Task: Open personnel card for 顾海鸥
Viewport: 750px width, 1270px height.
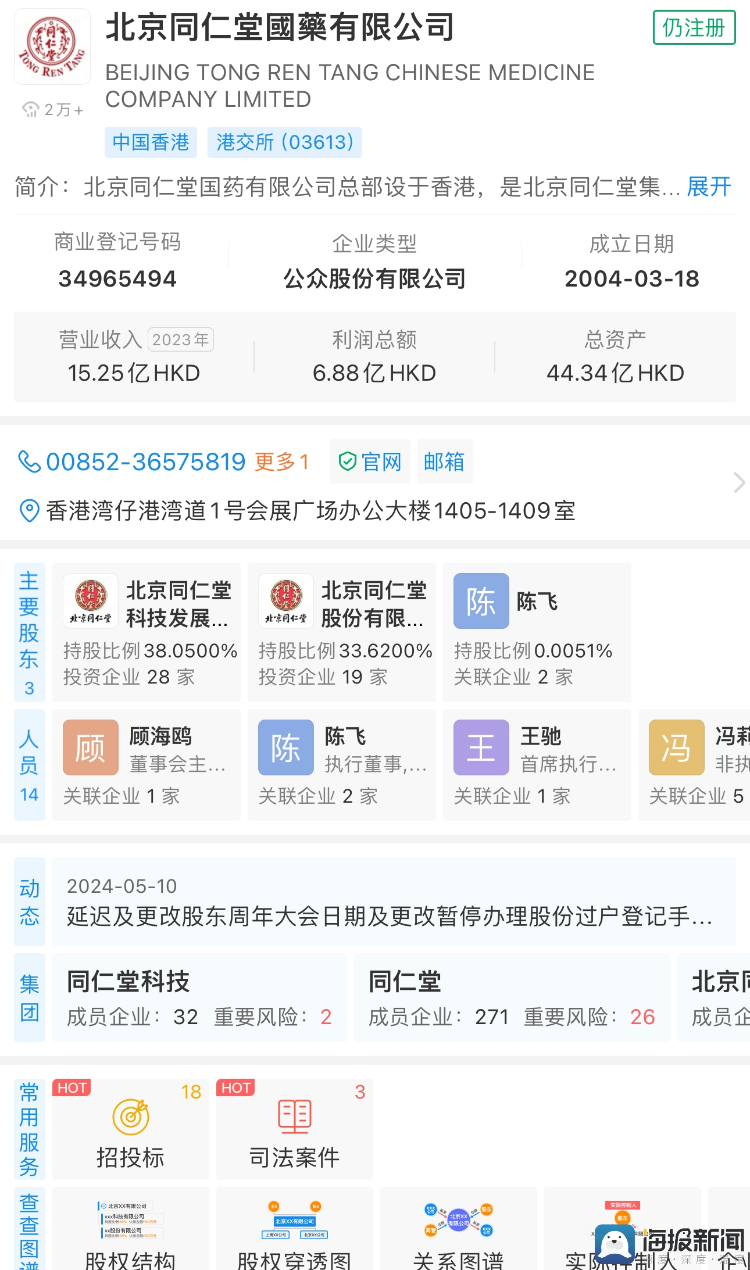Action: point(146,765)
